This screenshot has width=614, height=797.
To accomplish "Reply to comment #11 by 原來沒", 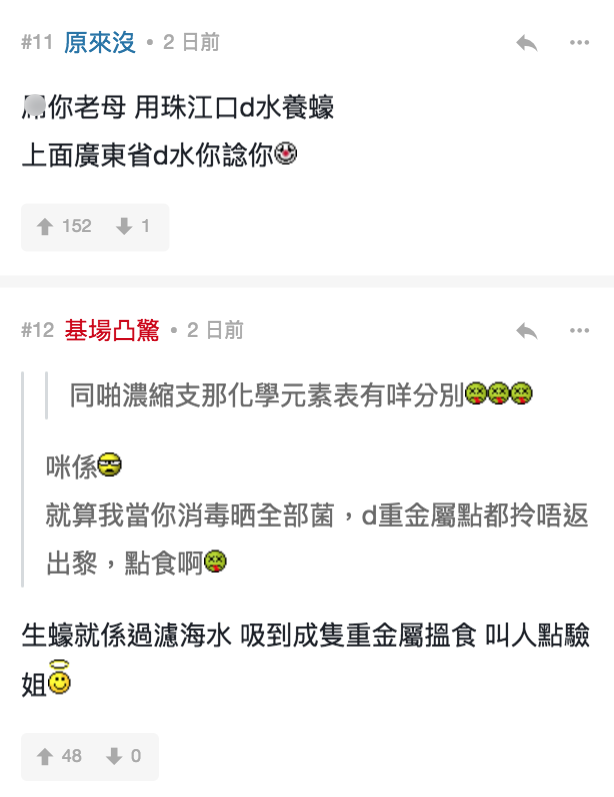I will point(526,43).
